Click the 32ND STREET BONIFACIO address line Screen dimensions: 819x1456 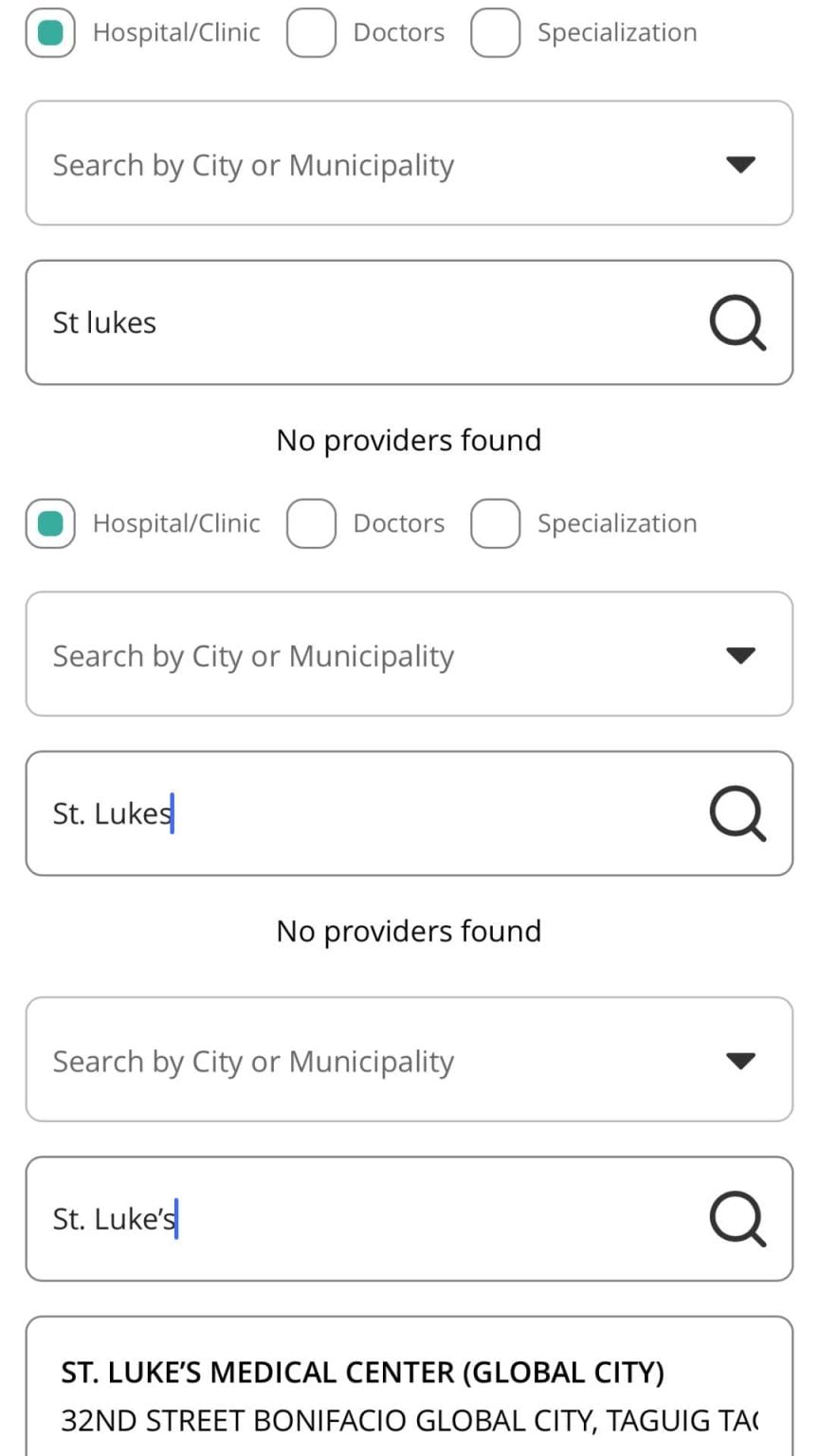[408, 1420]
